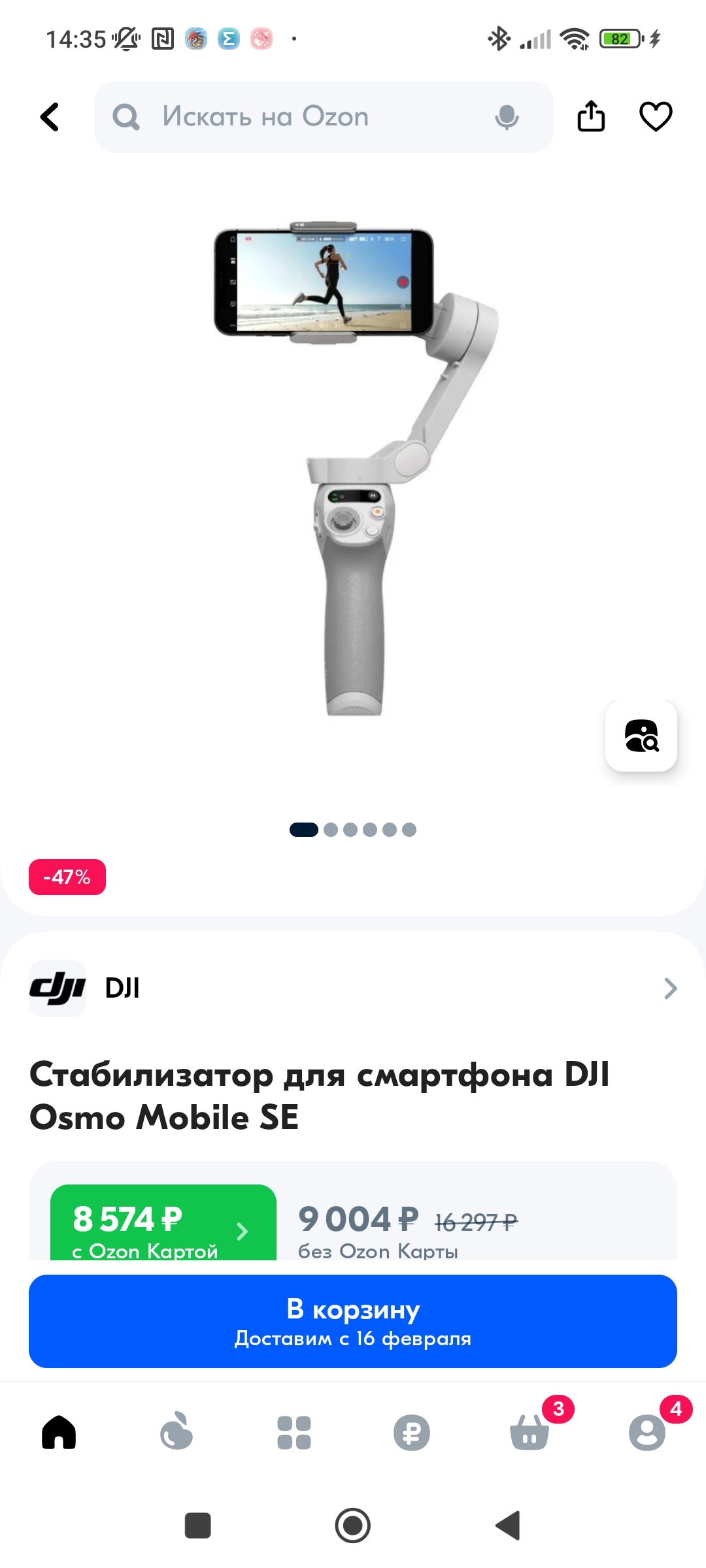The width and height of the screenshot is (706, 1568).
Task: Tap the system home button
Action: (x=353, y=1526)
